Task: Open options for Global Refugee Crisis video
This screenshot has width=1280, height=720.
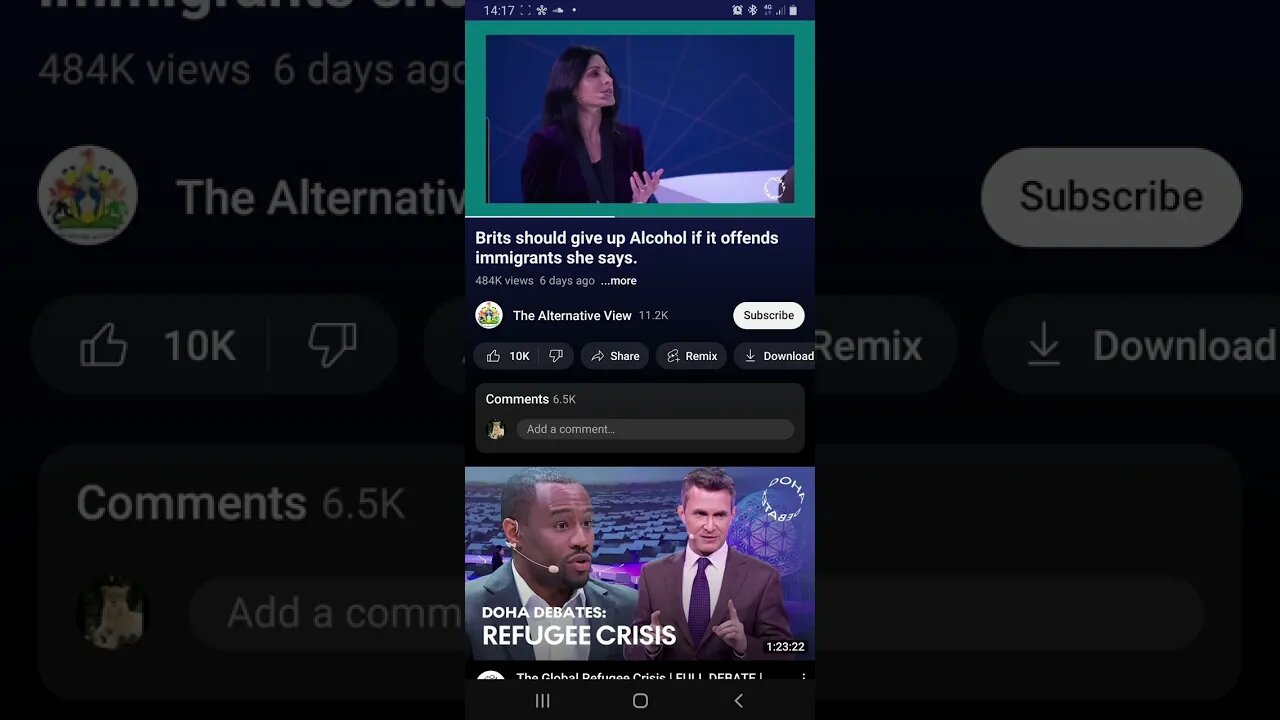Action: click(802, 677)
